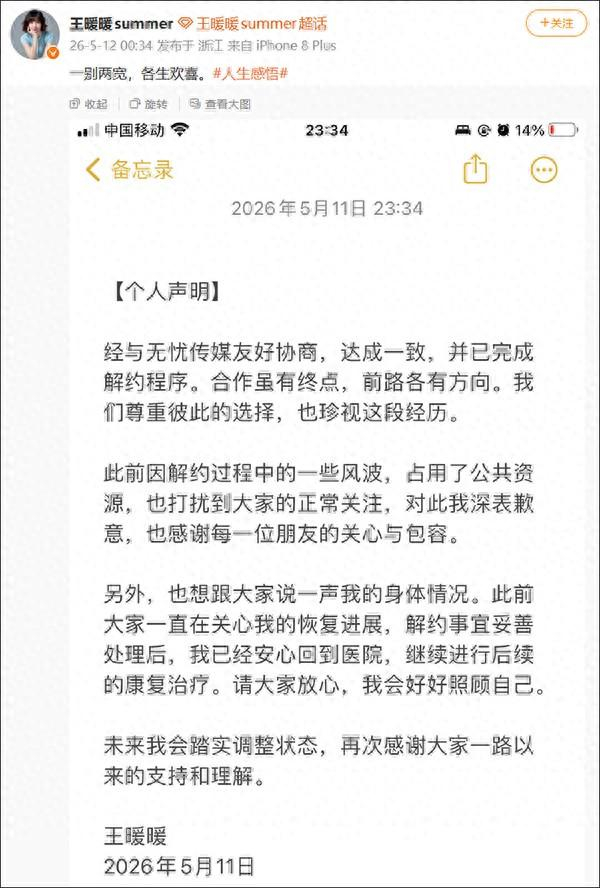The width and height of the screenshot is (600, 888).
Task: Open 王暖暖summer's profile avatar
Action: [x=35, y=35]
